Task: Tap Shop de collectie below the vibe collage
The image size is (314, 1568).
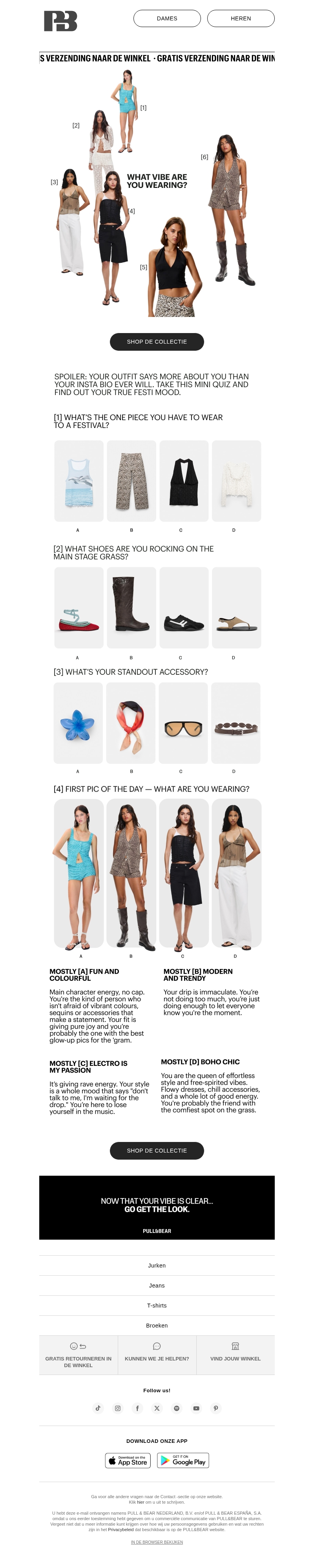Action: point(156,341)
